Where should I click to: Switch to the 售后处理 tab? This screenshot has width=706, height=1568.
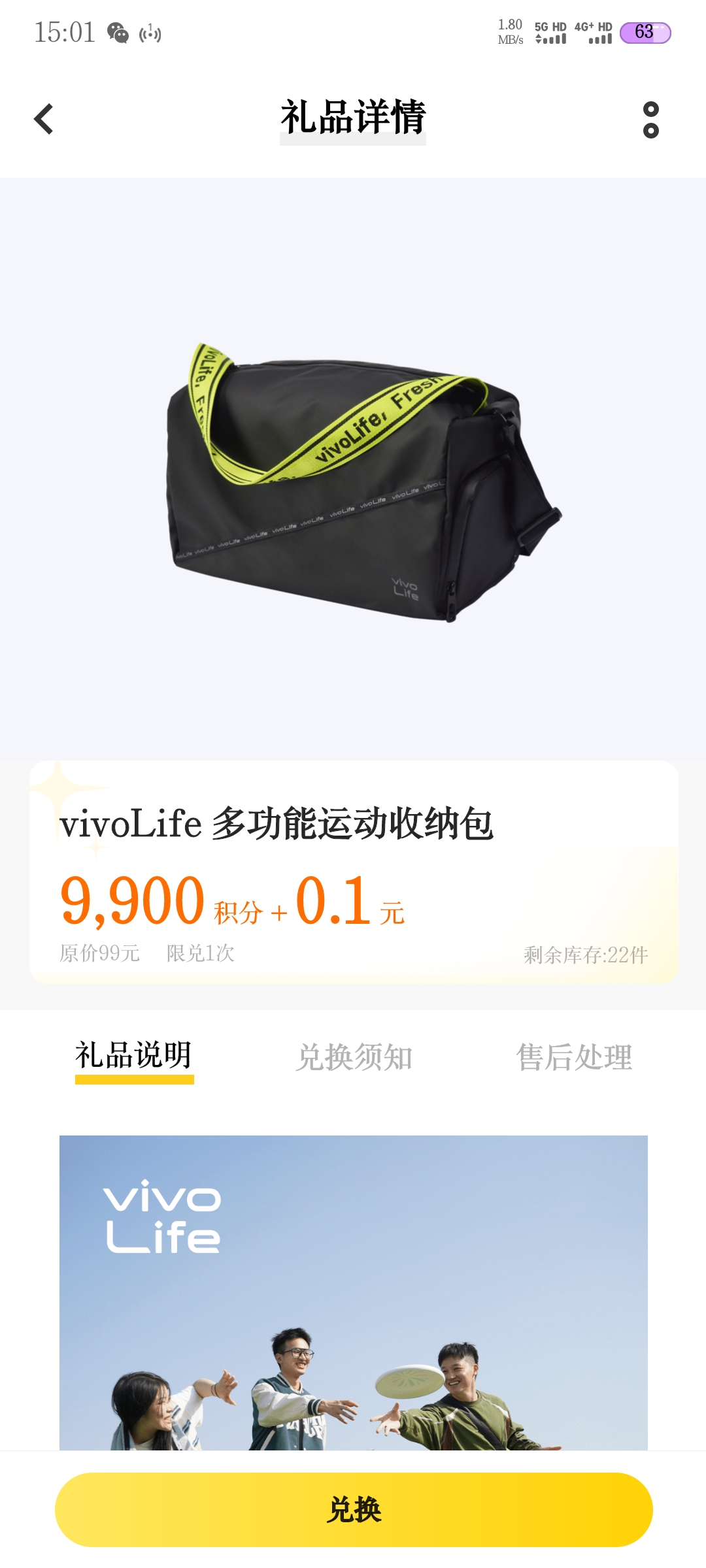click(x=574, y=1057)
